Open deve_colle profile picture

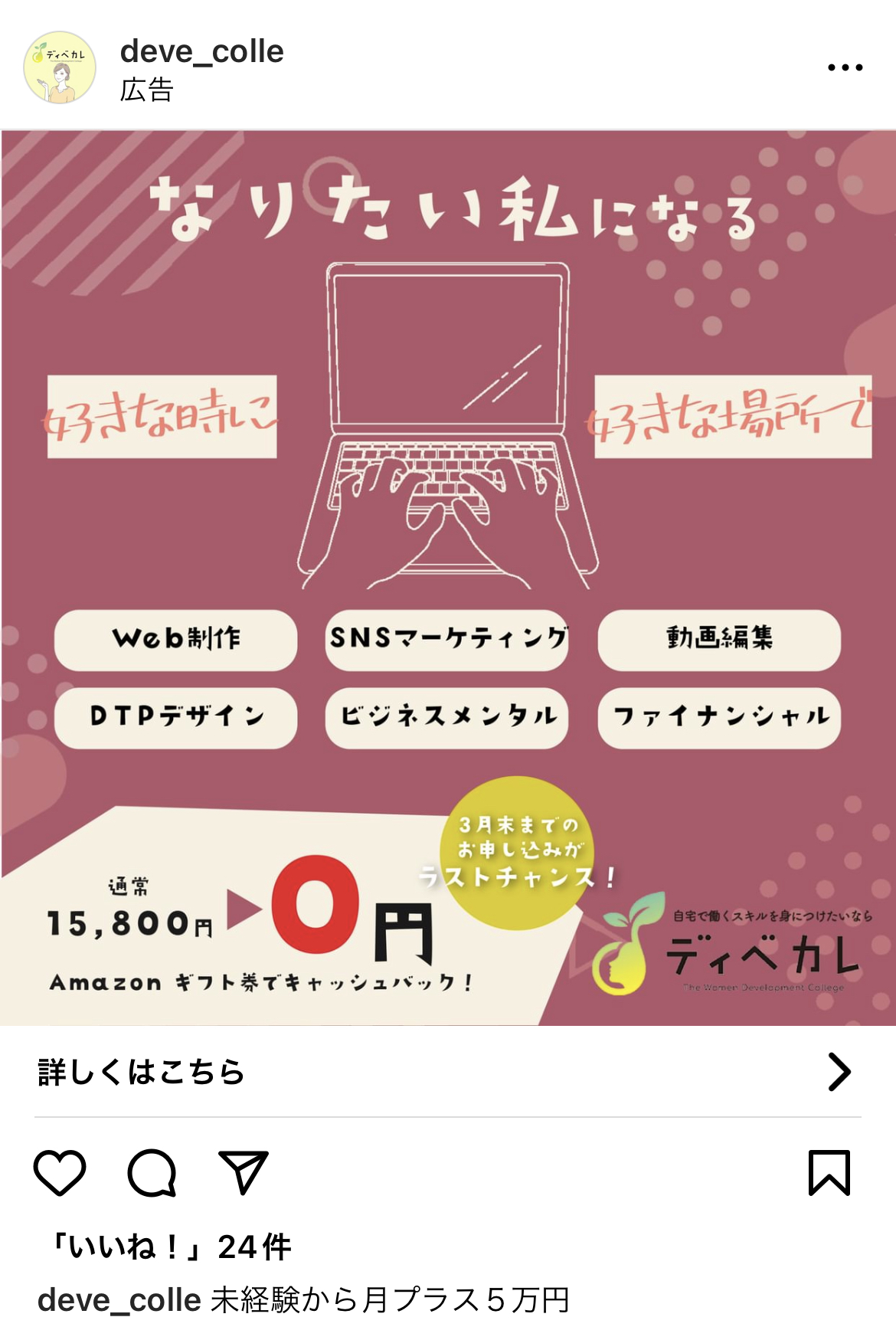(x=60, y=67)
